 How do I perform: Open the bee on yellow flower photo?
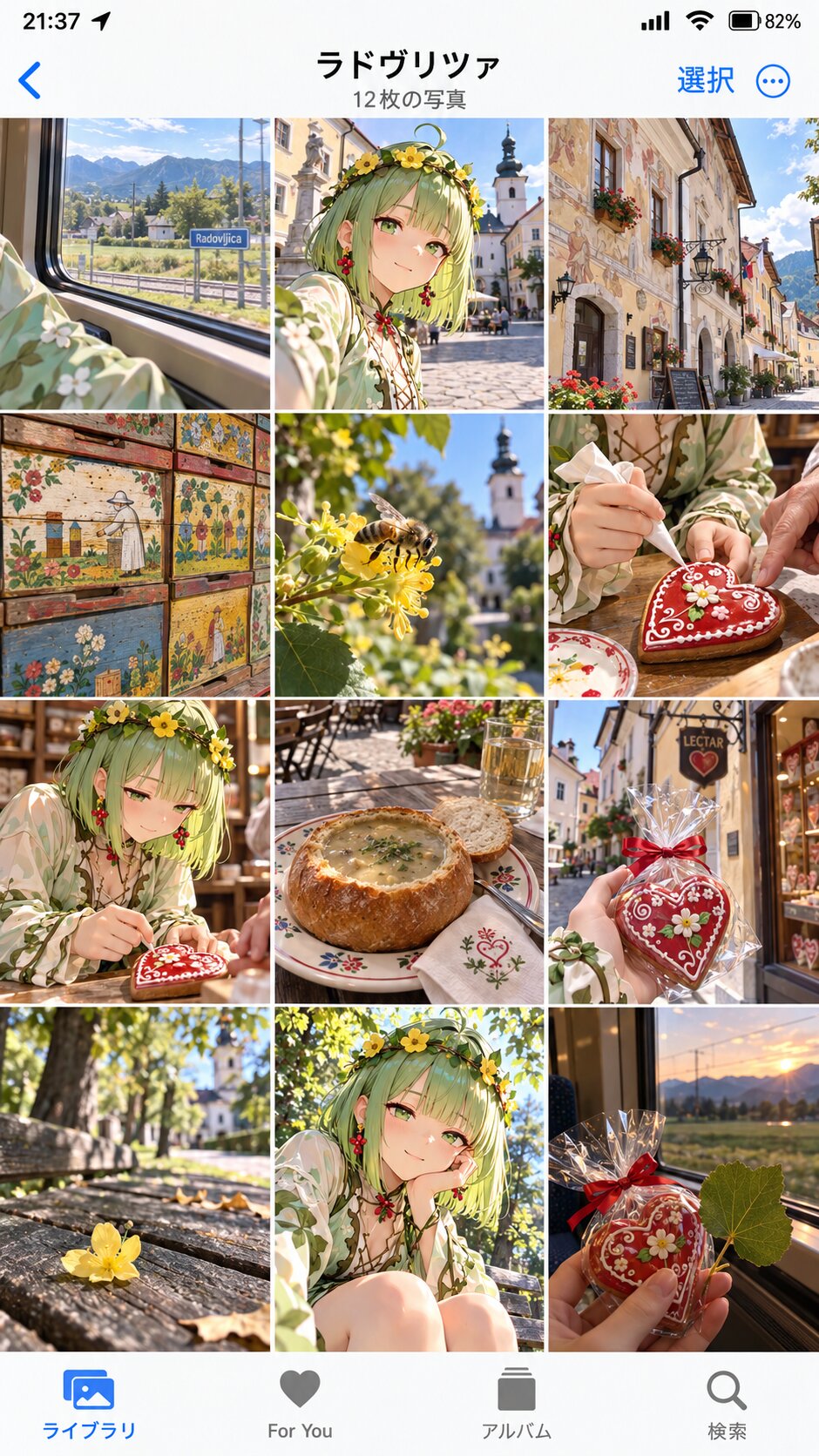point(409,555)
